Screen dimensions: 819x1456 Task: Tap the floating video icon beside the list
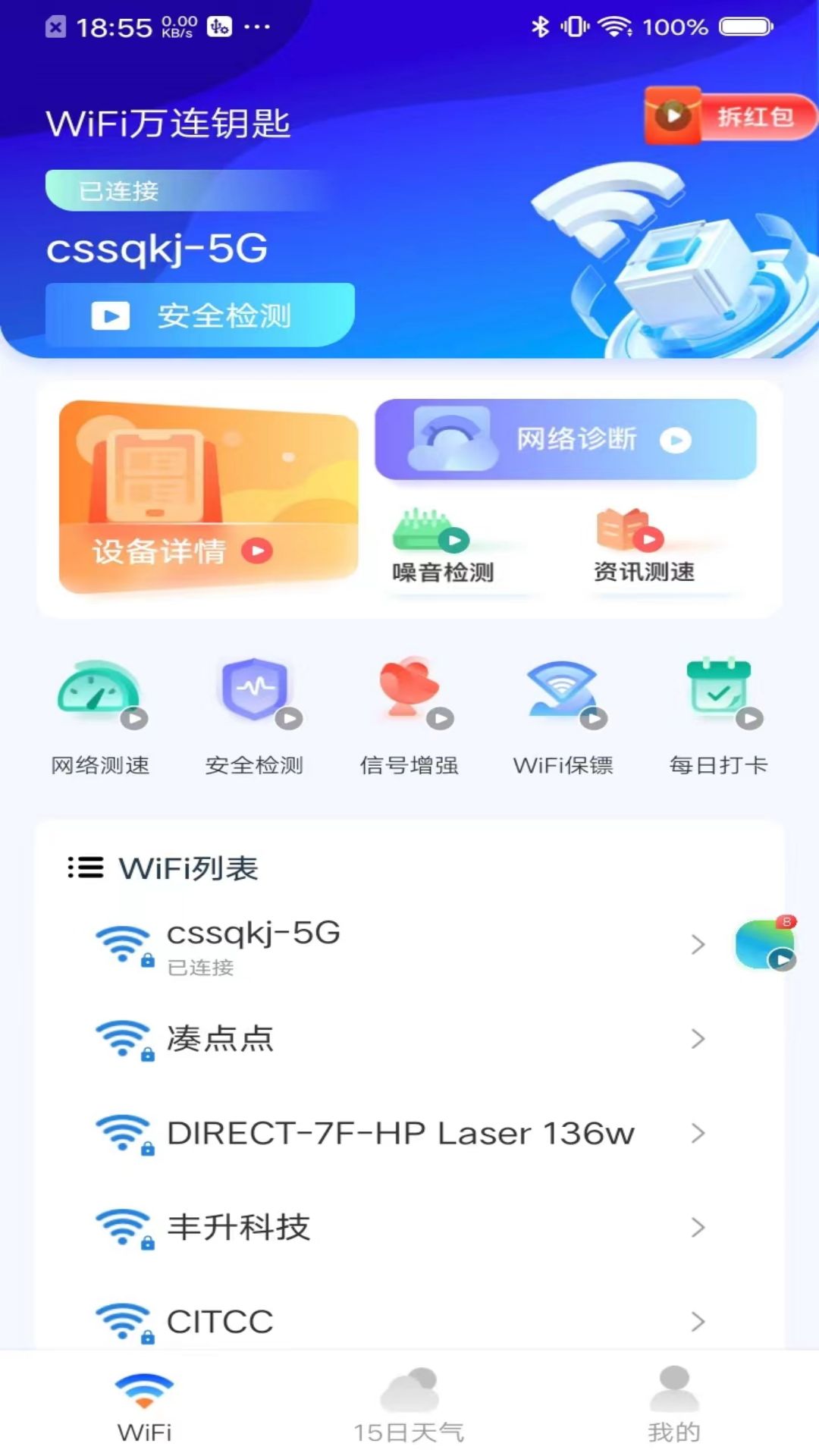(x=766, y=943)
